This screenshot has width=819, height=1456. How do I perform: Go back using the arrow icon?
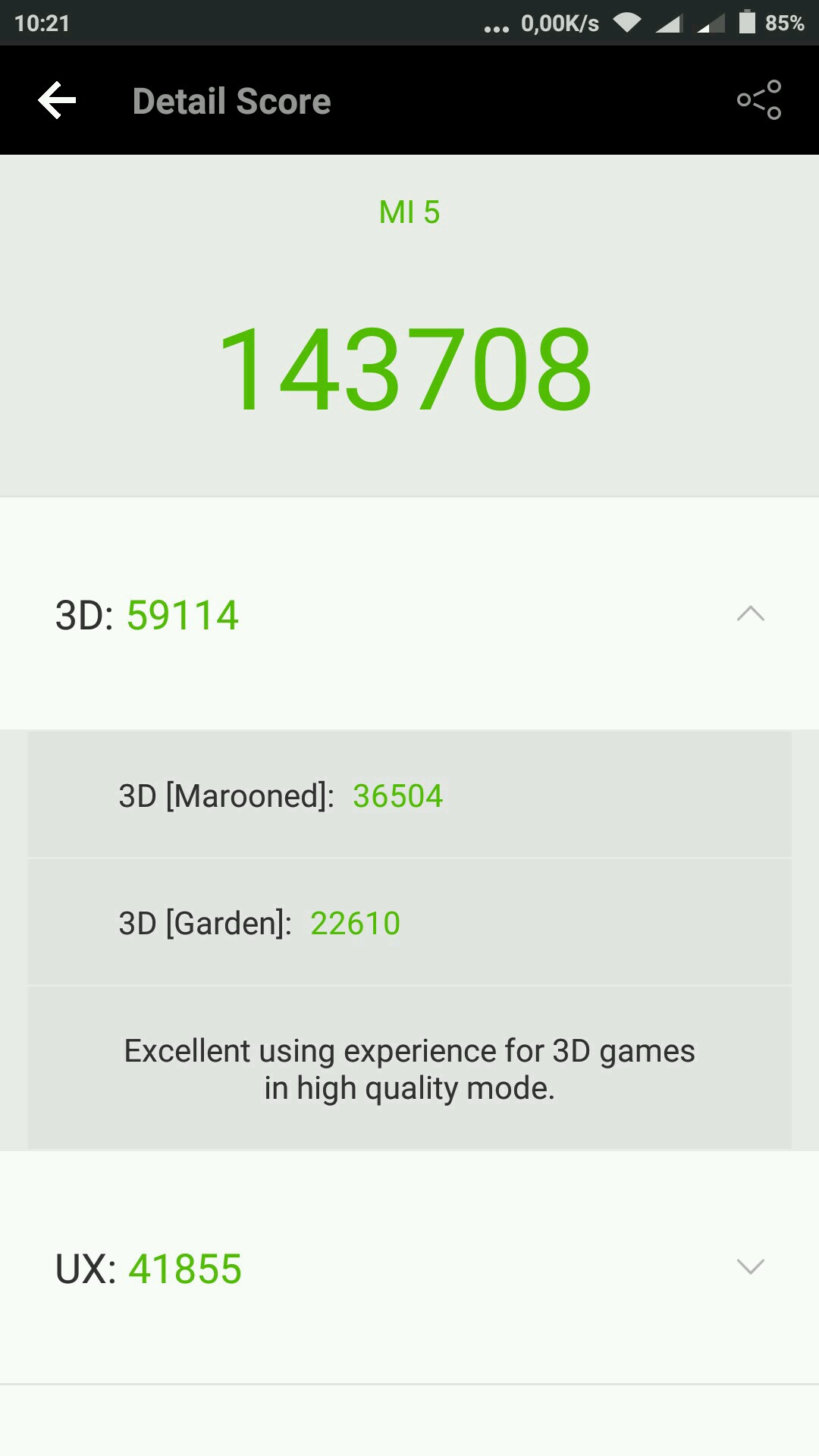click(57, 101)
